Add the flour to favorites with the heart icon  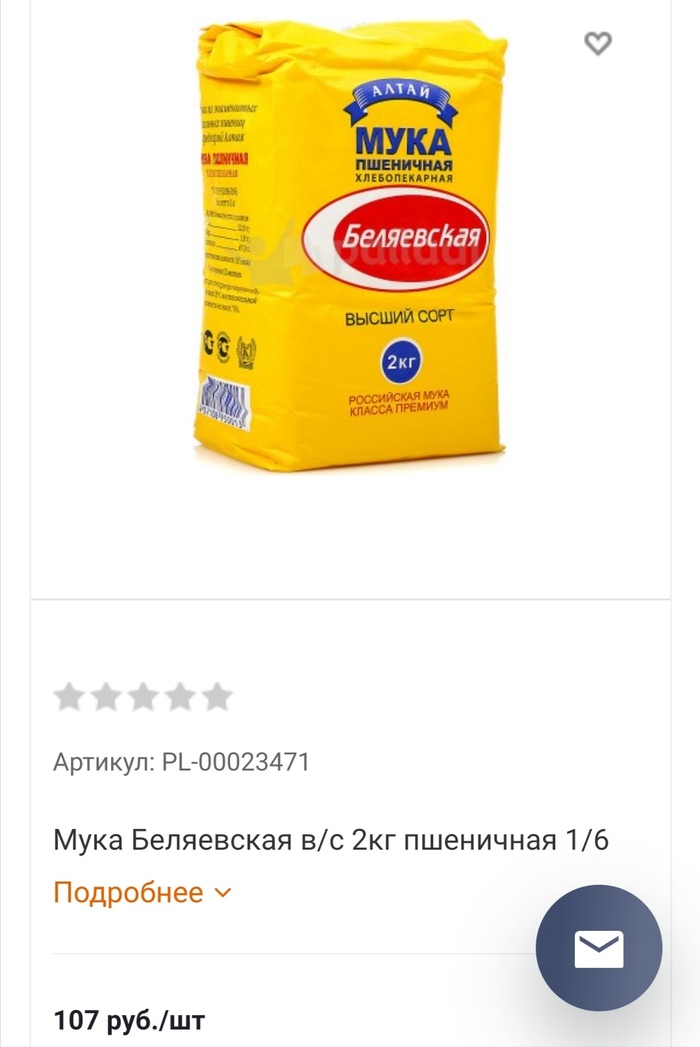click(x=598, y=43)
